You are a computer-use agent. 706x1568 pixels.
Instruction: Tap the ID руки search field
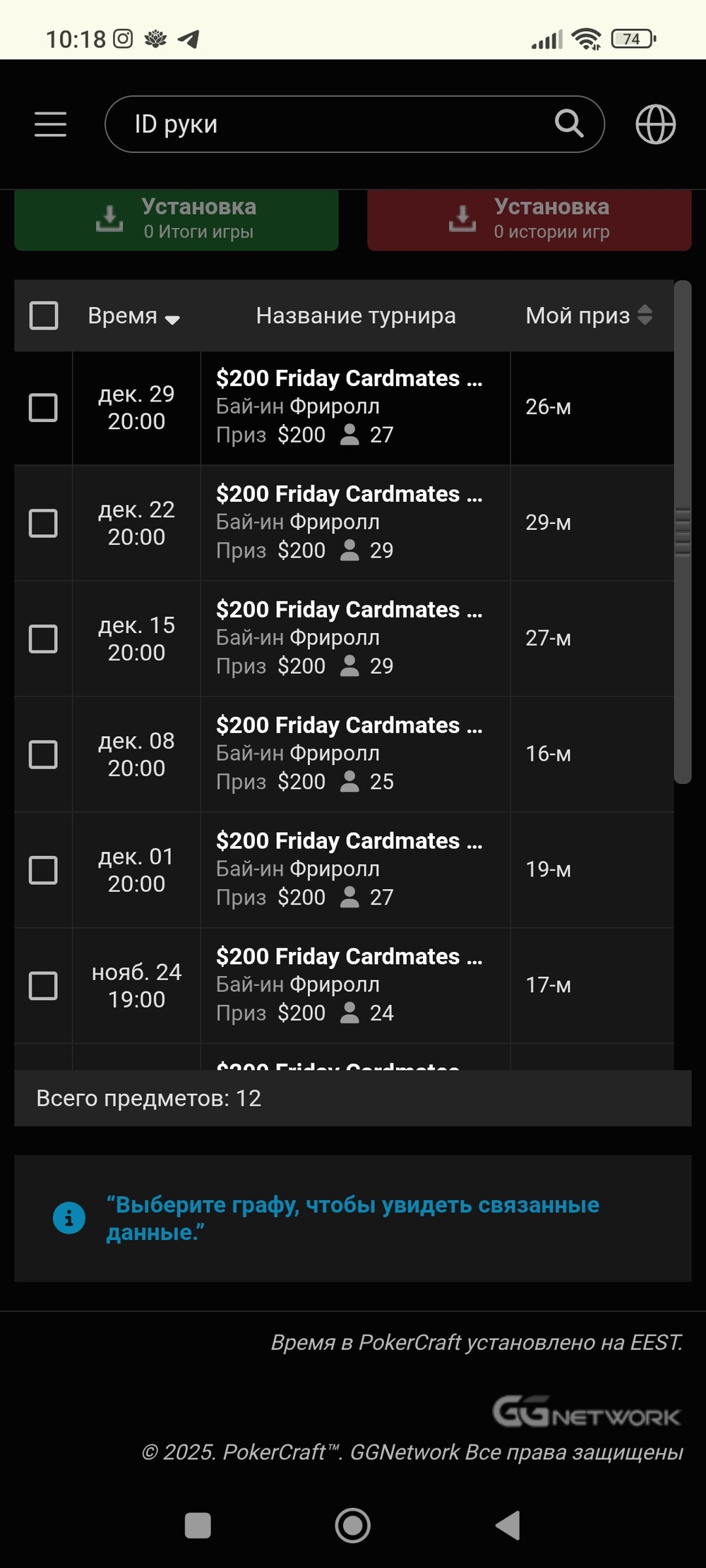point(354,124)
